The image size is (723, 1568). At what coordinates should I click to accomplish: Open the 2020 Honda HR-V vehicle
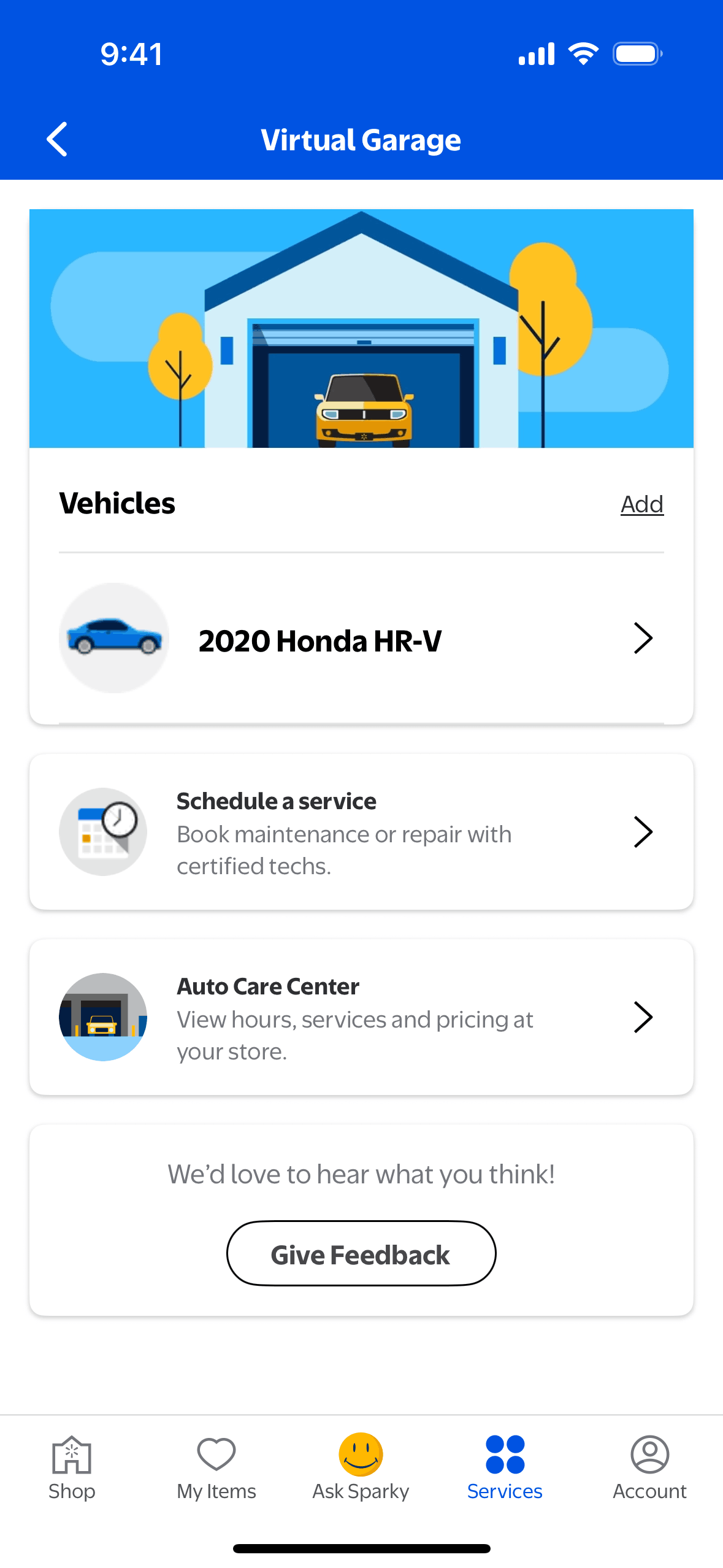361,639
